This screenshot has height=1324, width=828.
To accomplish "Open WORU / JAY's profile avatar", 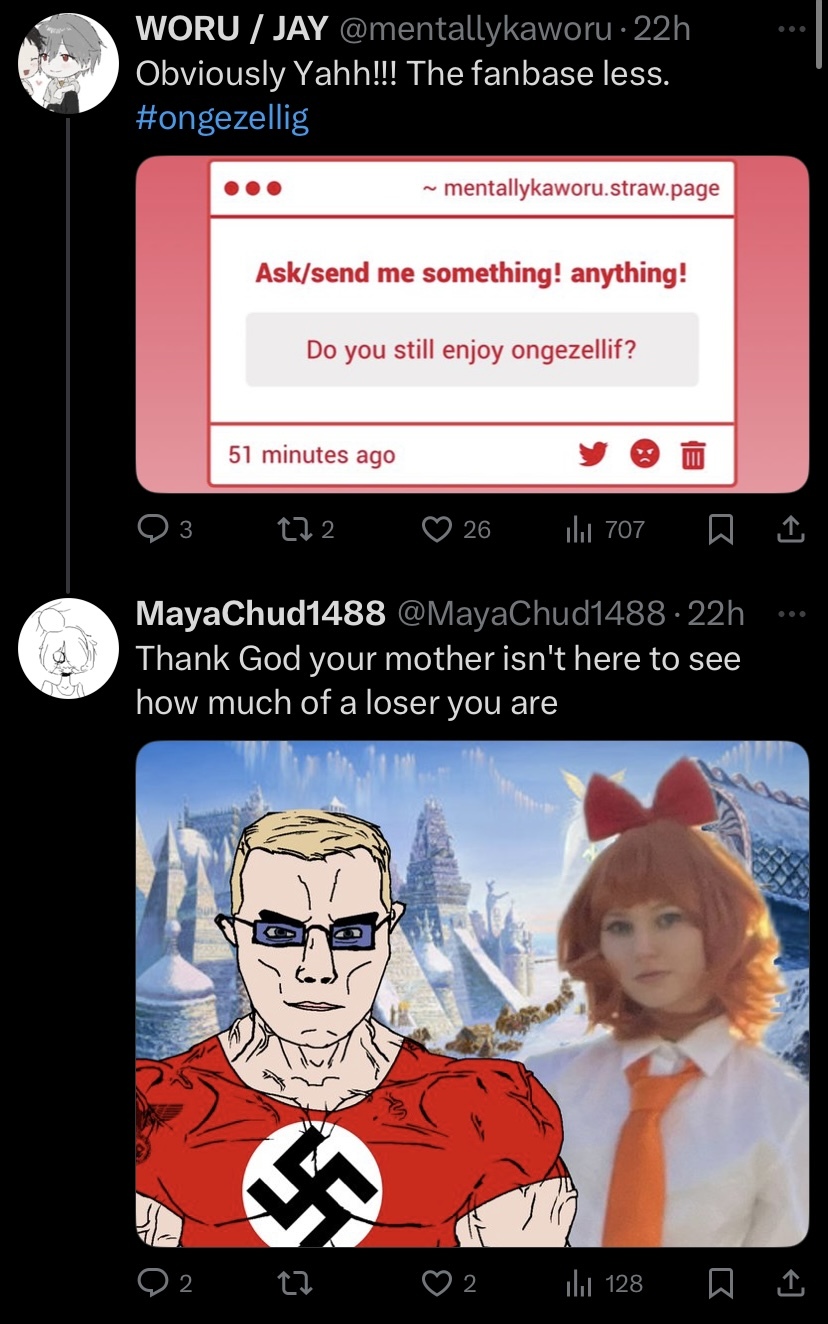I will 67,62.
